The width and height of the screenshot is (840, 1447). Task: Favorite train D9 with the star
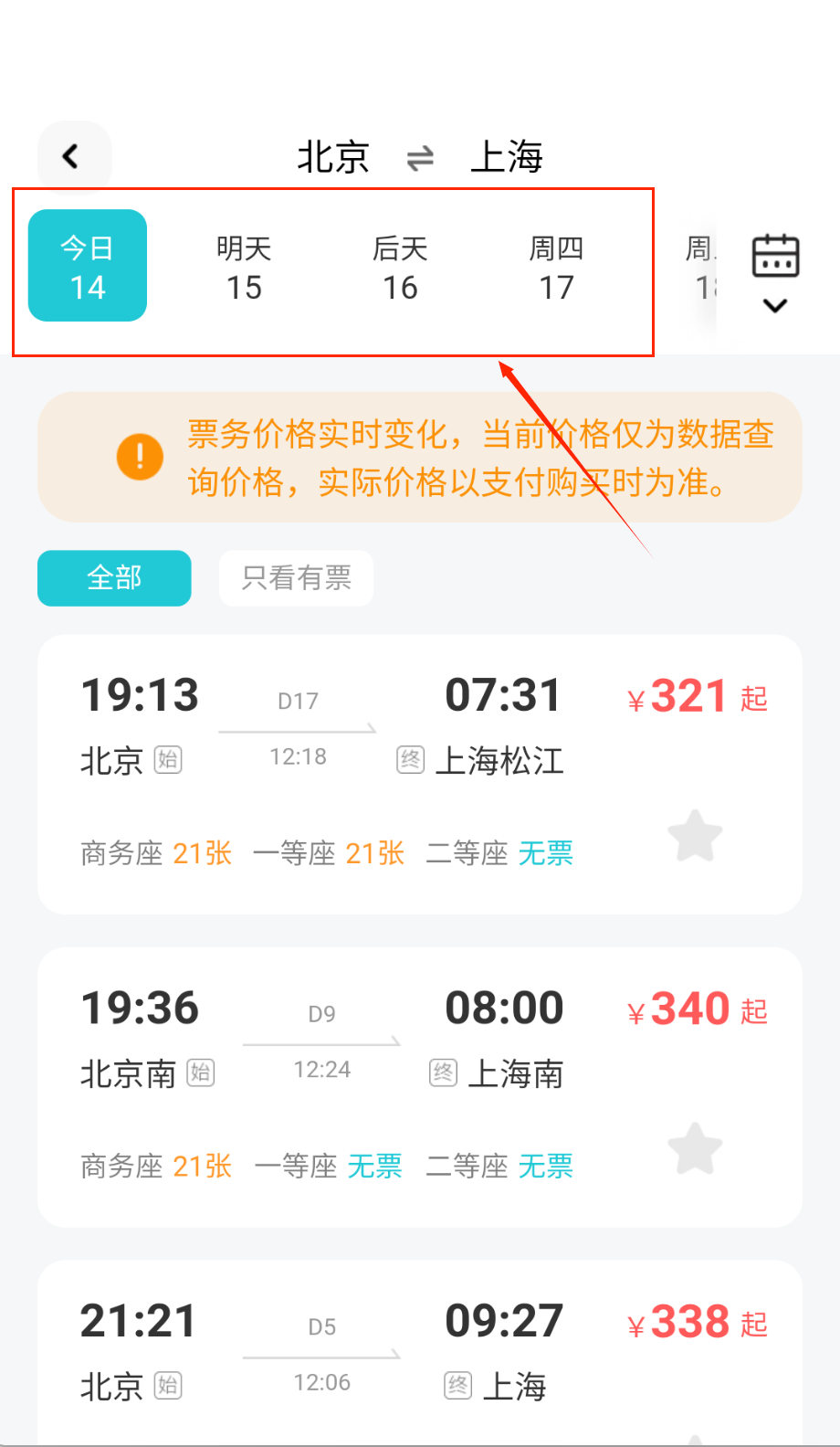(695, 1148)
